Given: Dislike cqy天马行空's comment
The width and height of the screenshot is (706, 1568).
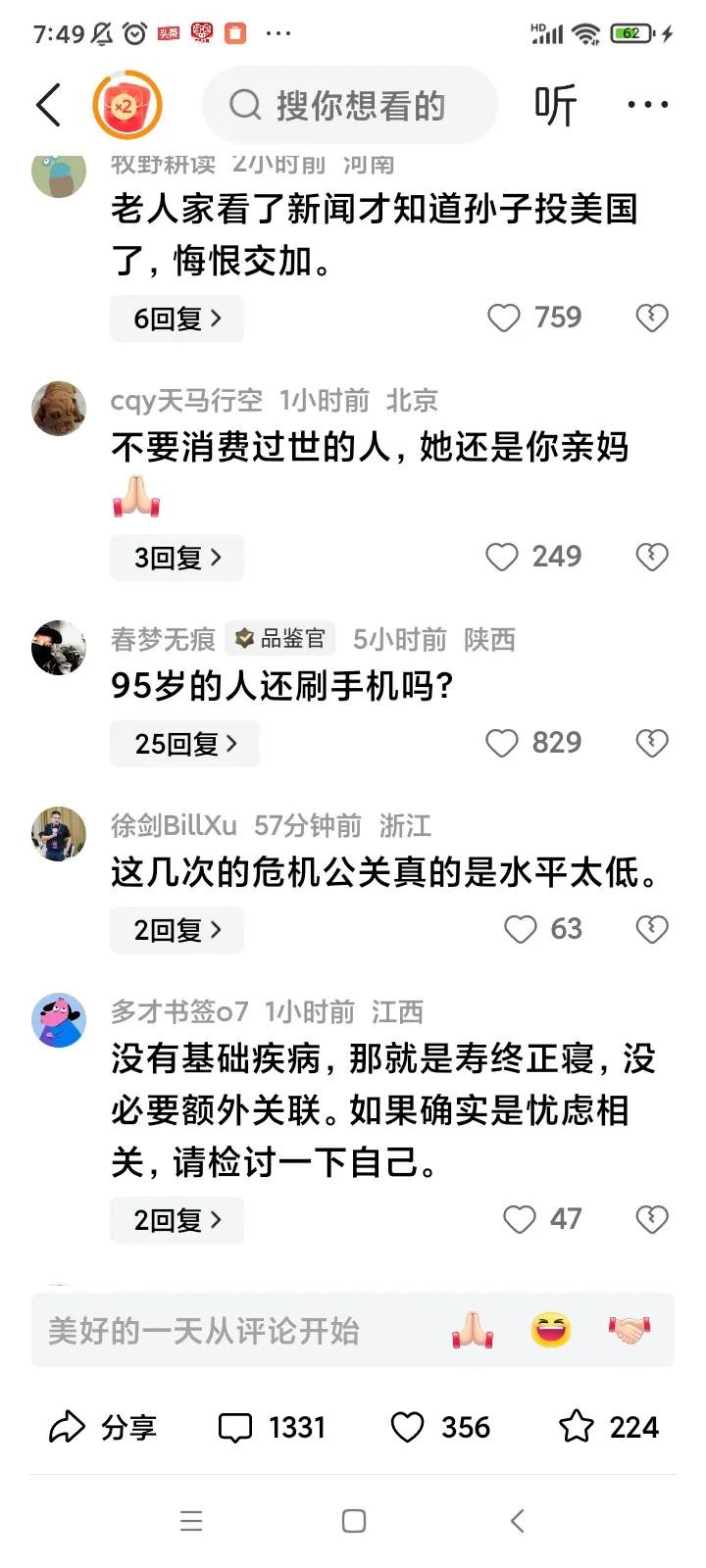Looking at the screenshot, I should (x=652, y=557).
